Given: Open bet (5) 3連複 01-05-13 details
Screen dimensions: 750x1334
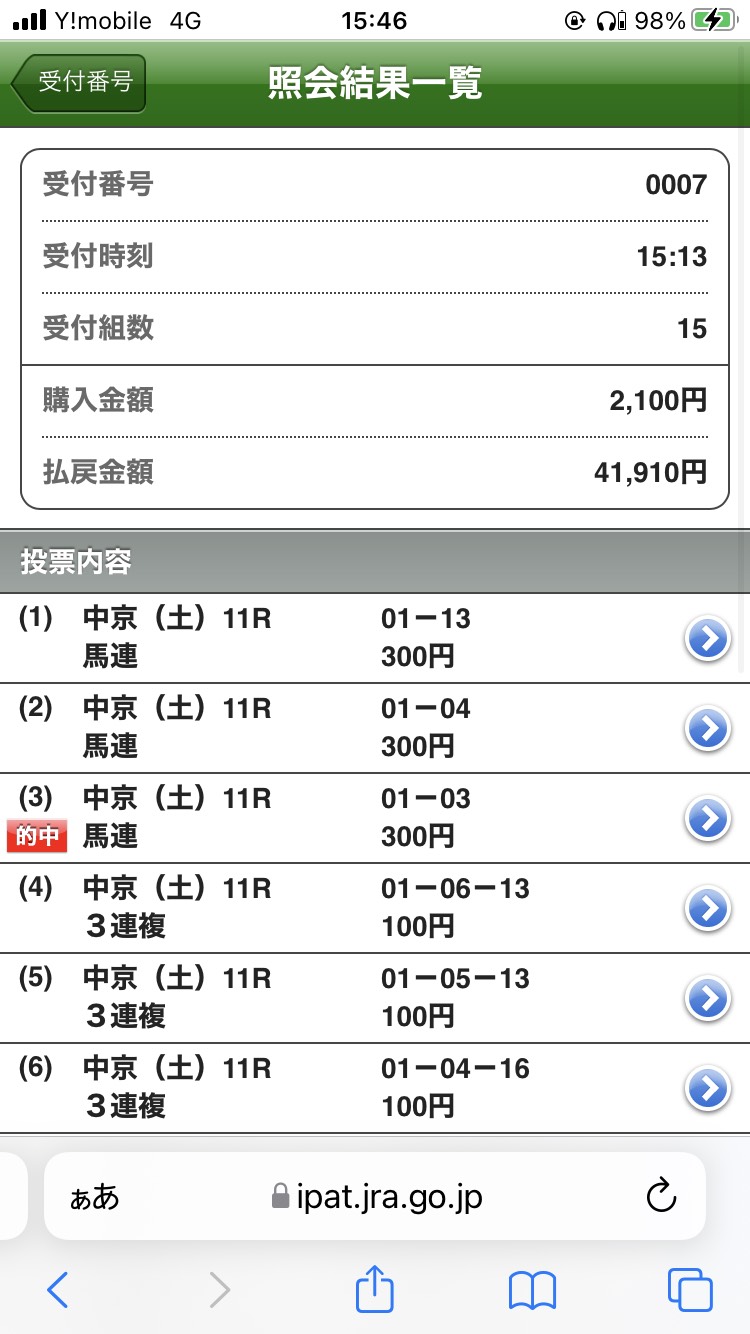Looking at the screenshot, I should pos(708,998).
